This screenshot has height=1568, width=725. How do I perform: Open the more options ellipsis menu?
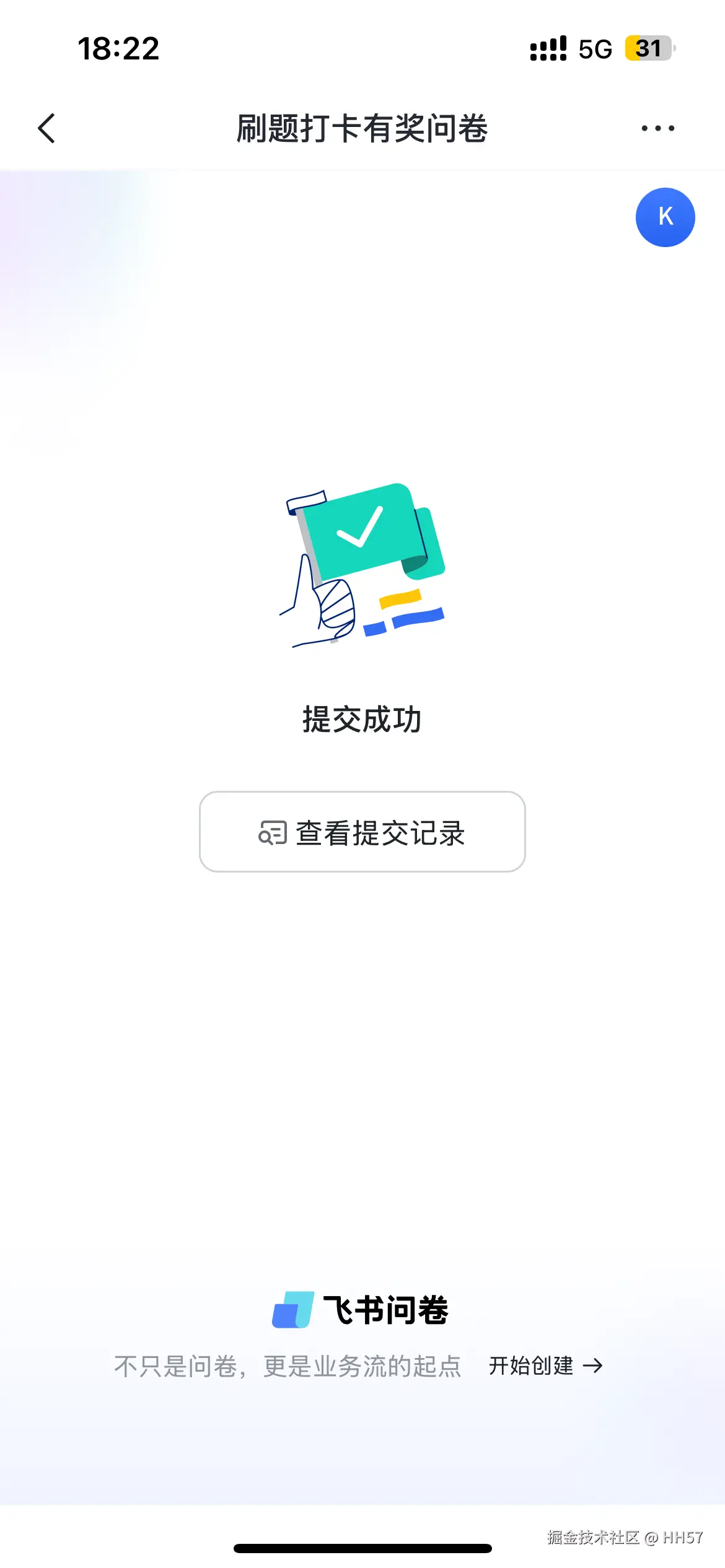tap(657, 128)
